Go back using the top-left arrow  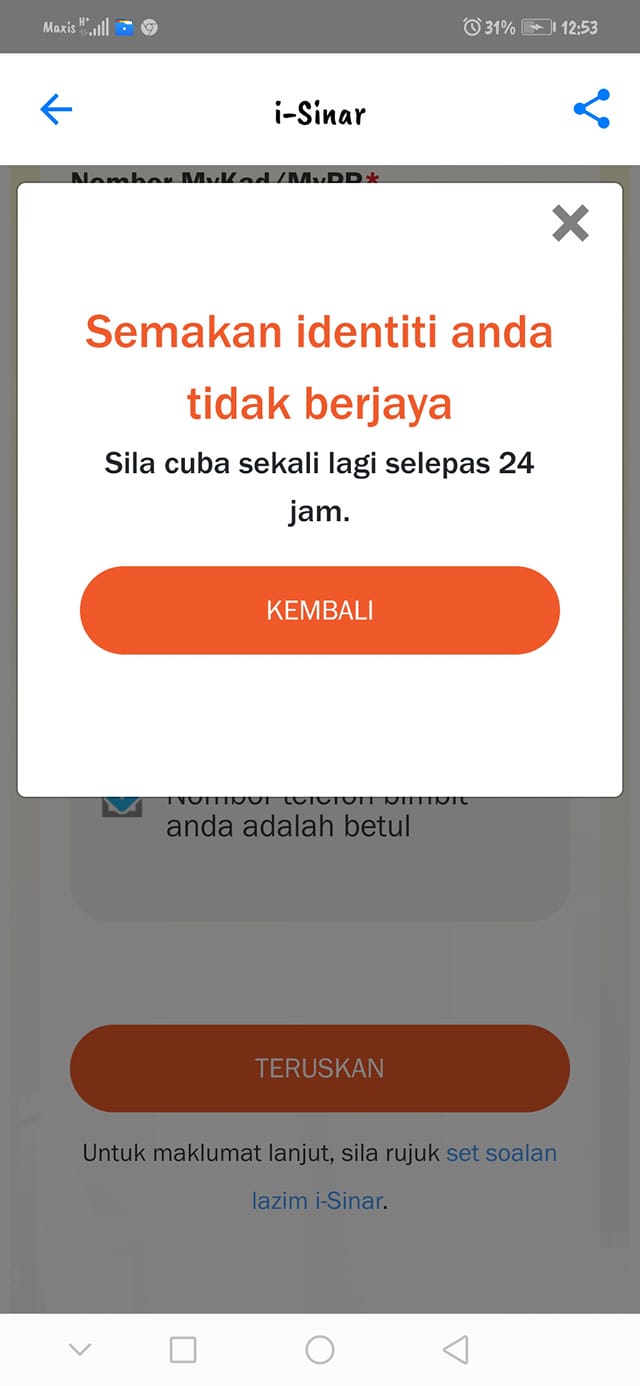(x=56, y=109)
